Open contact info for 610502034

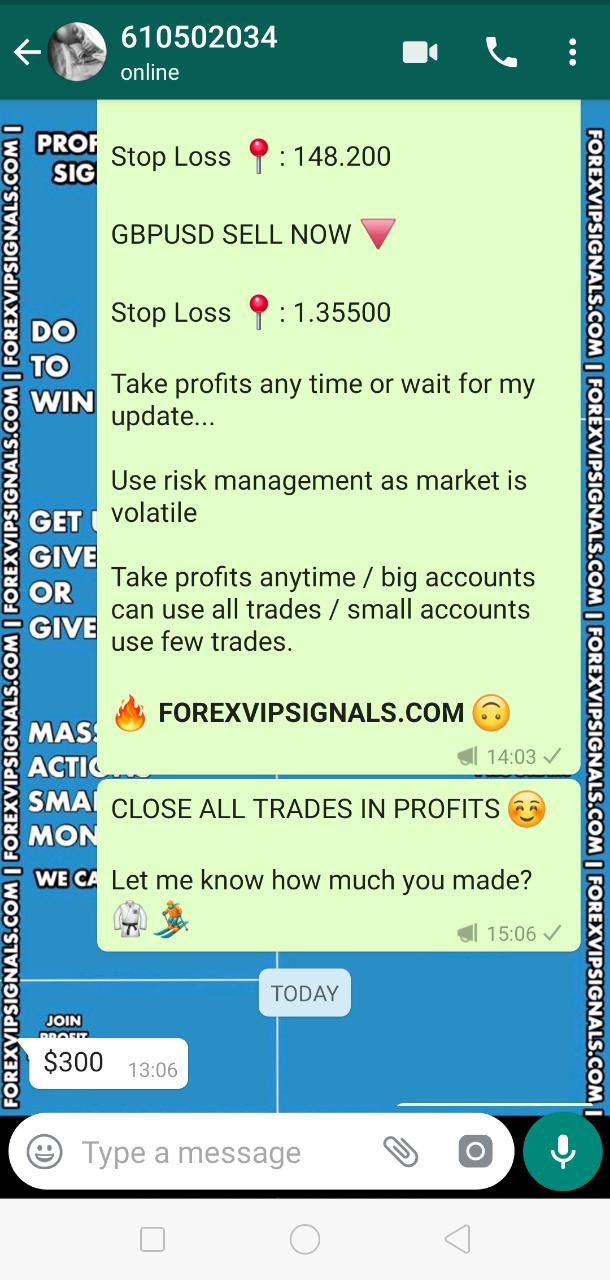[198, 52]
